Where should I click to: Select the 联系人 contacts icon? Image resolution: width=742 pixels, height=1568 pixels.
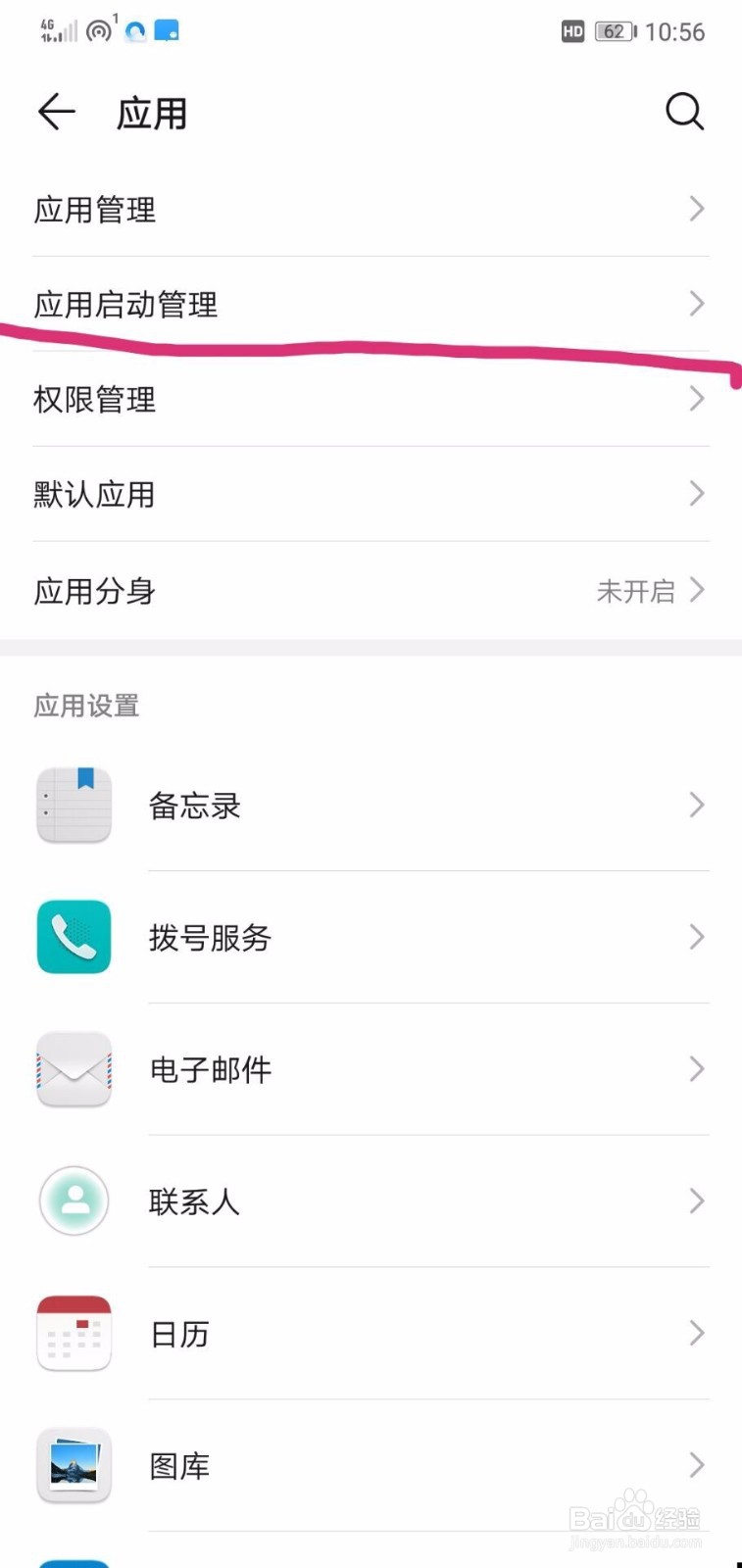[x=74, y=1201]
